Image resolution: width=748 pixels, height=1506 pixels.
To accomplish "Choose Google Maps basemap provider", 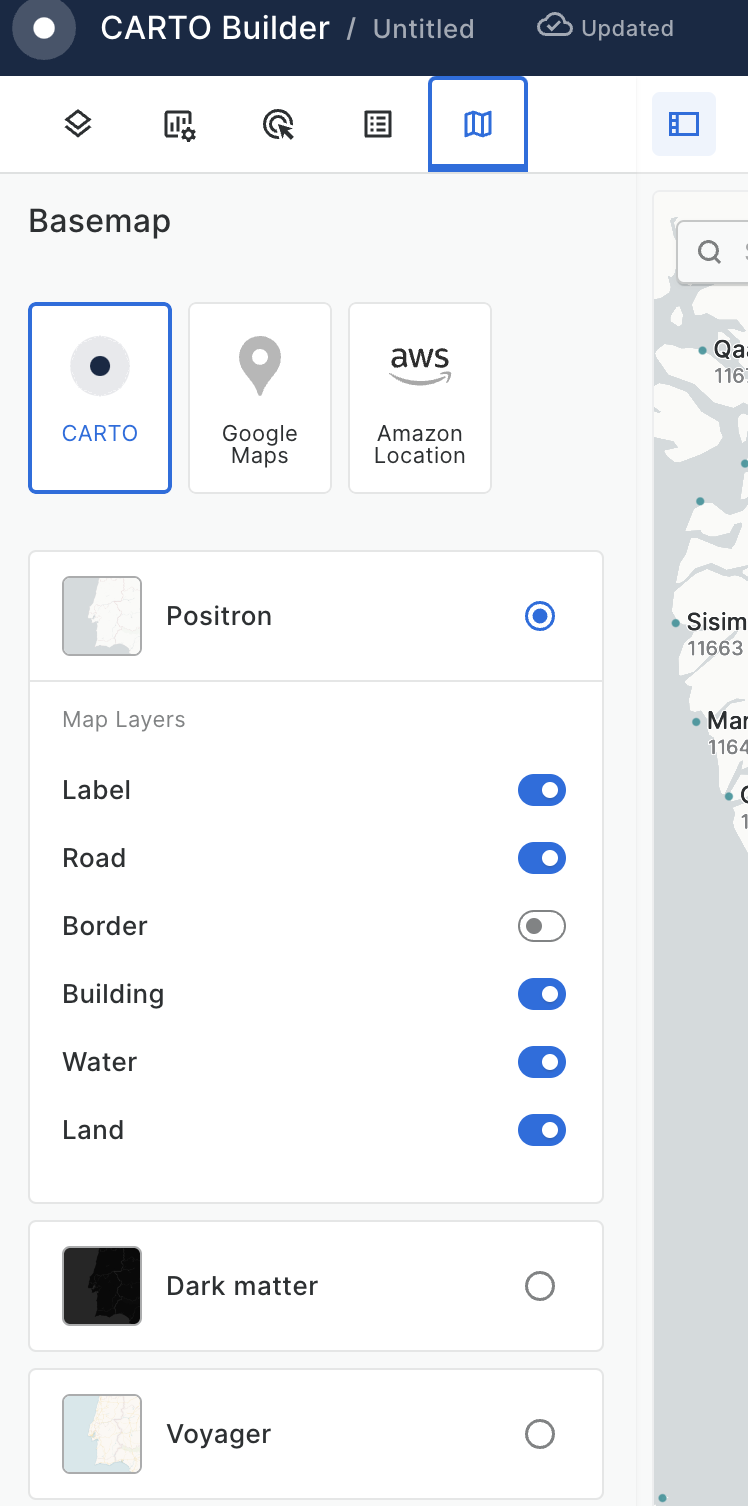I will (260, 397).
